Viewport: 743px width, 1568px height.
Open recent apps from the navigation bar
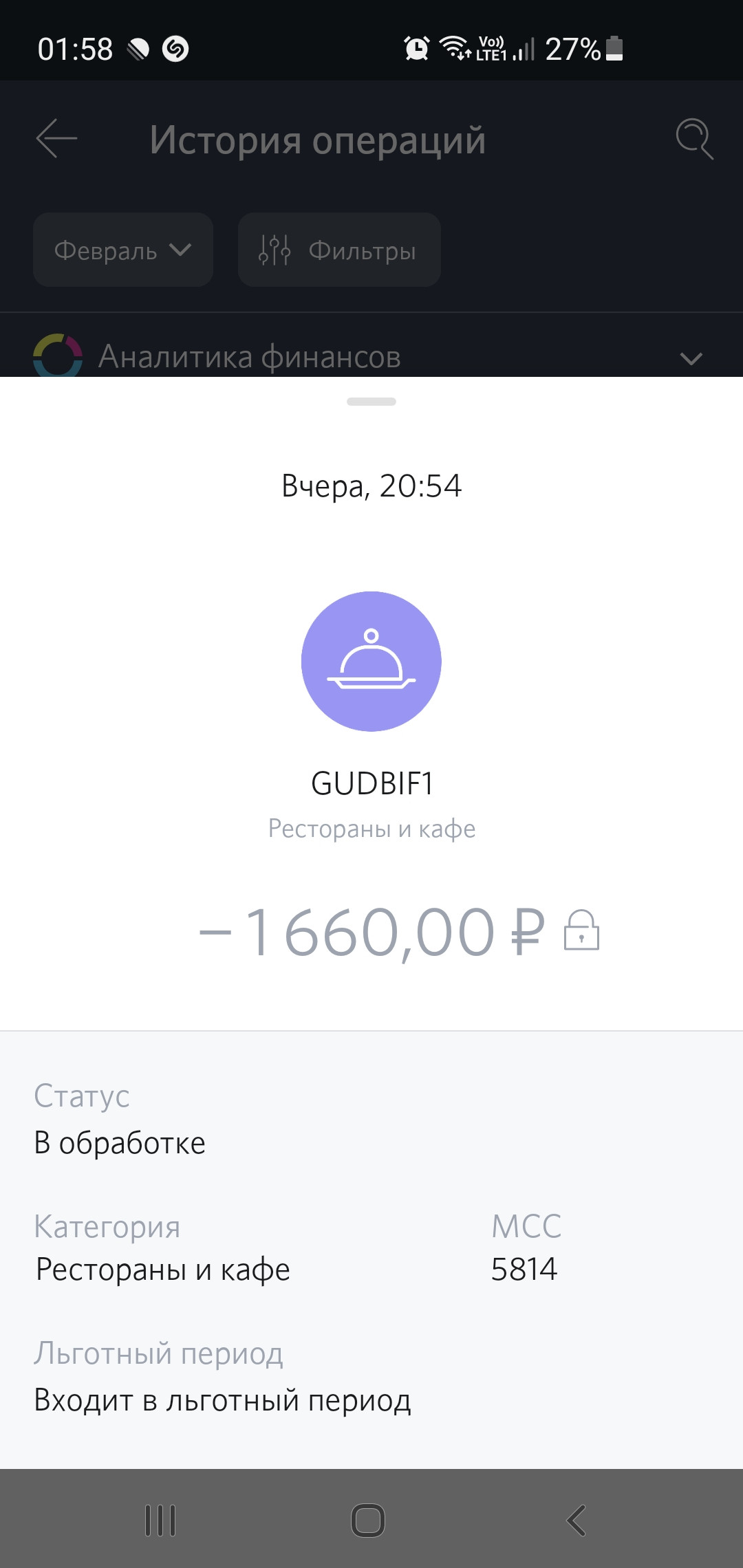pyautogui.click(x=160, y=1520)
